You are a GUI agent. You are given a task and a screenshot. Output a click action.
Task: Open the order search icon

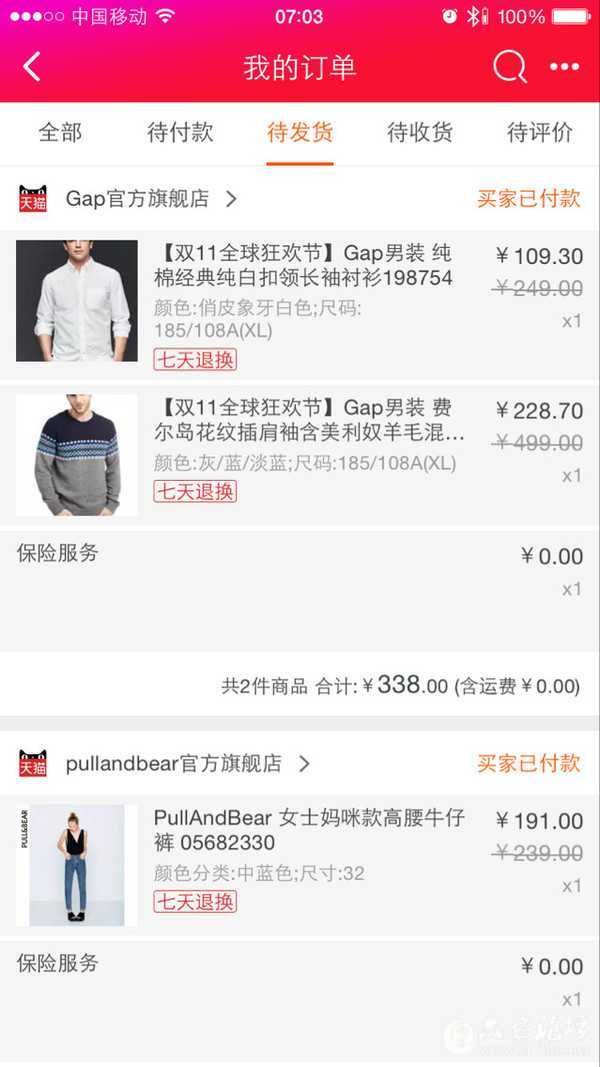click(x=509, y=67)
